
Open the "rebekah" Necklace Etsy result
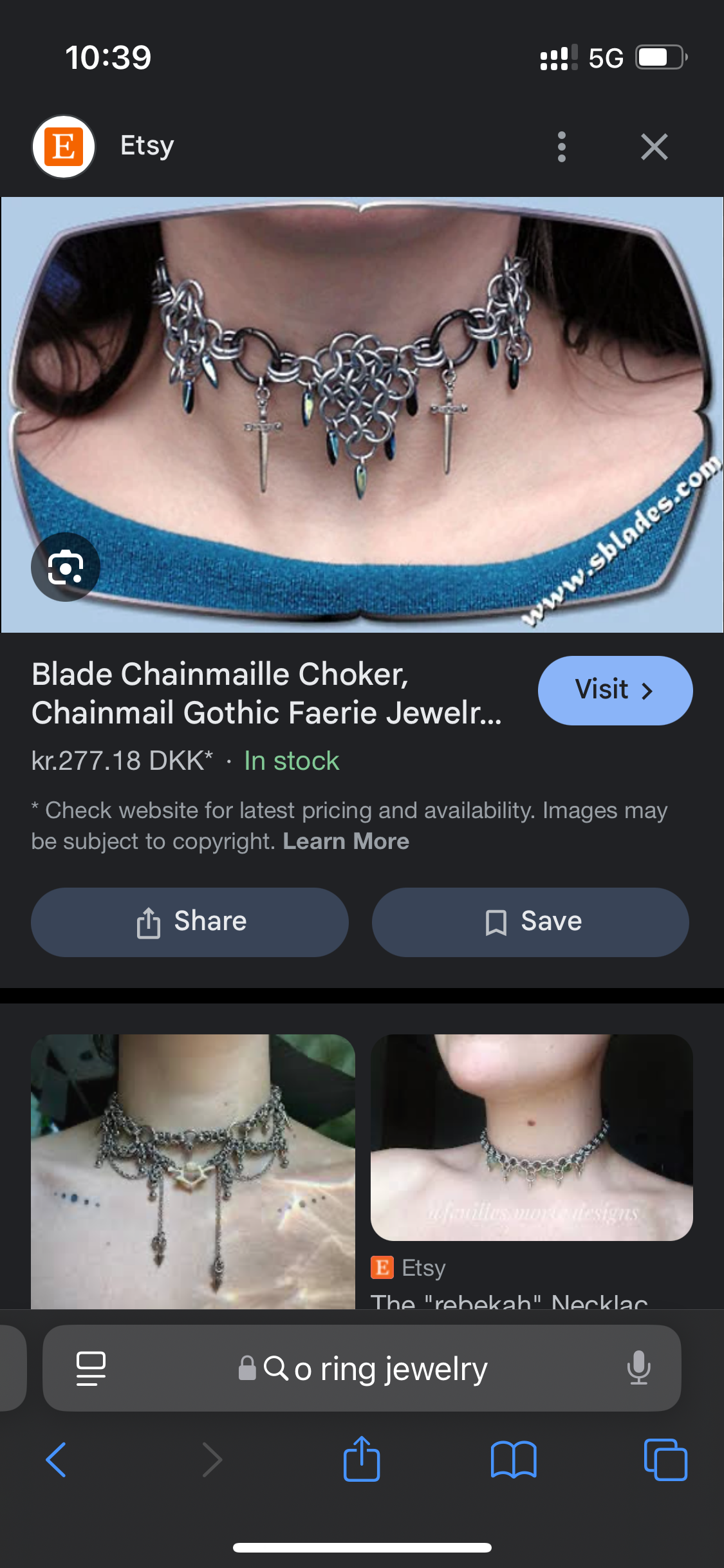coord(532,1138)
